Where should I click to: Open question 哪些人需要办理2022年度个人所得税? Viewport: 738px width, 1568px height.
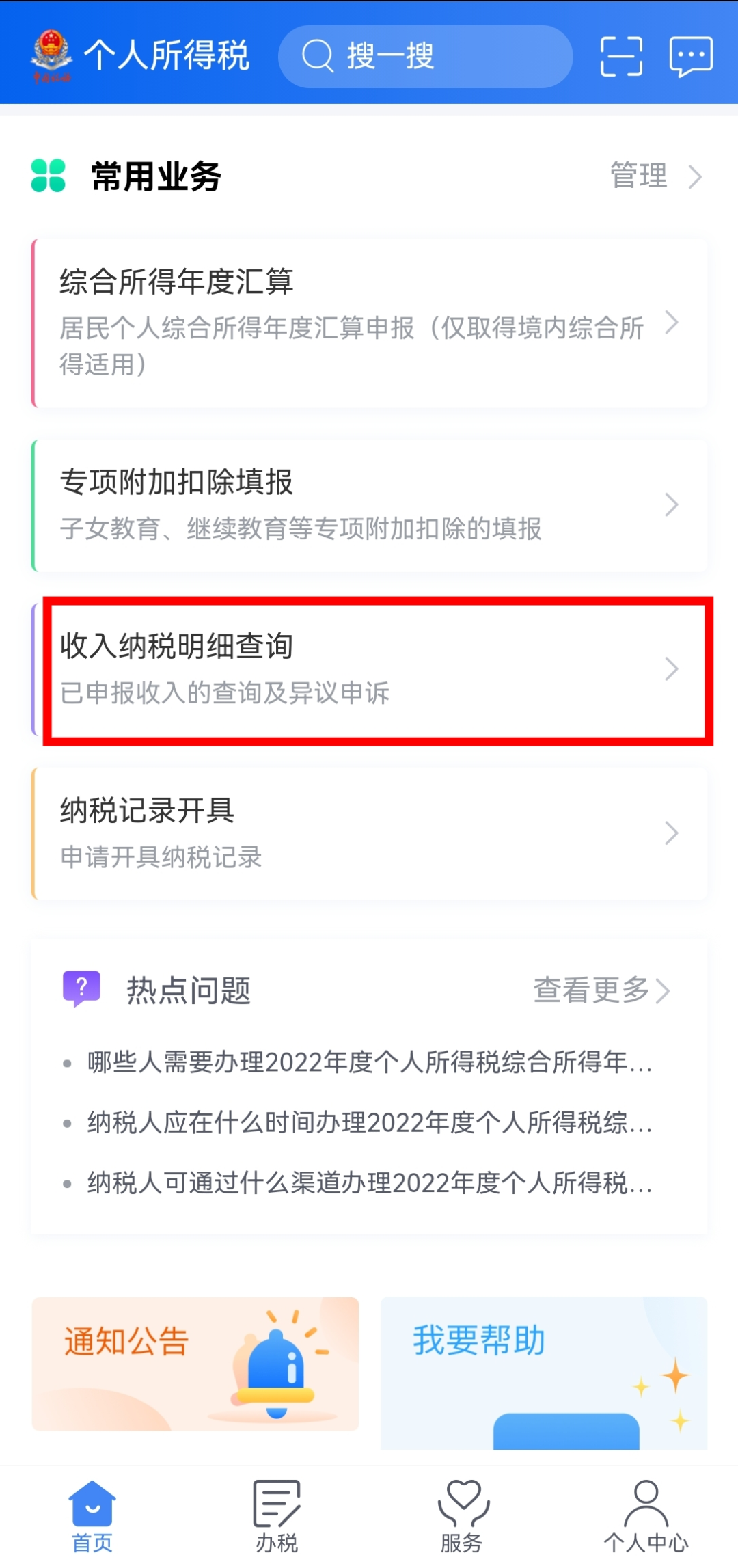pos(369,1062)
